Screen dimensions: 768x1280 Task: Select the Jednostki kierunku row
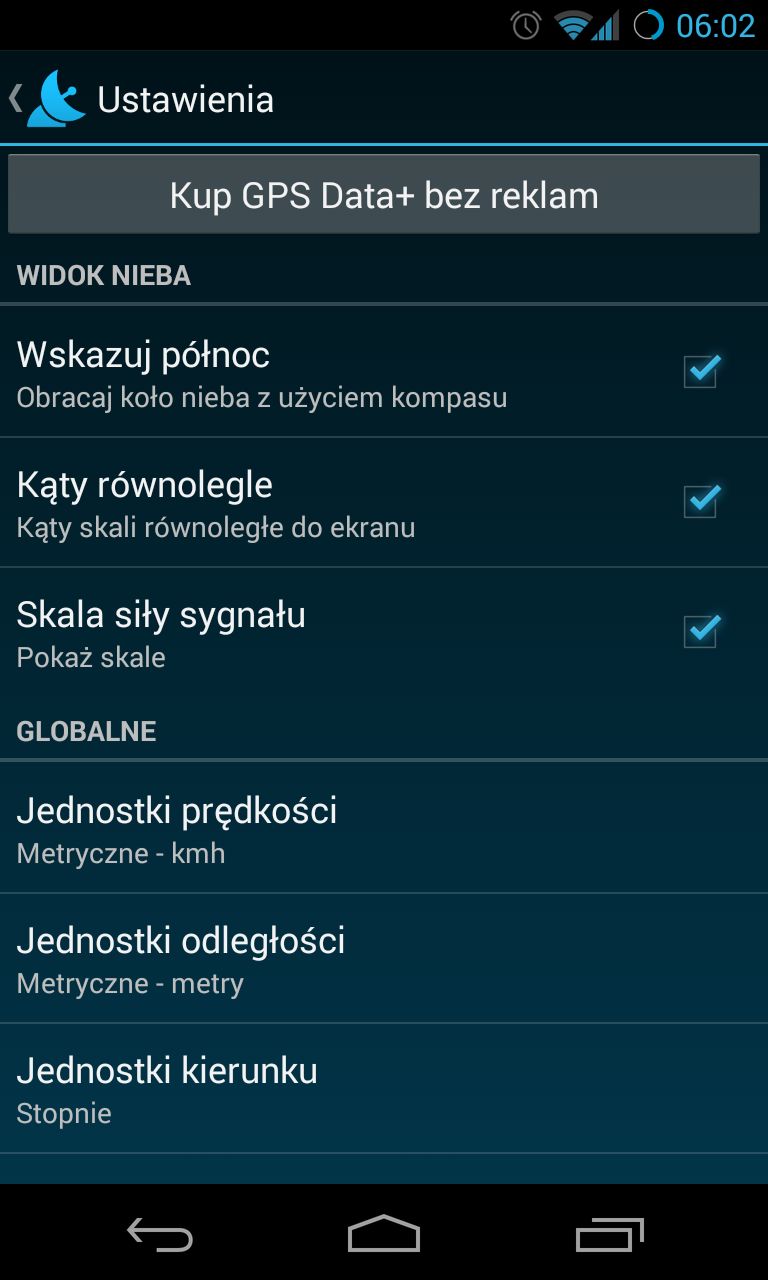(x=384, y=1088)
